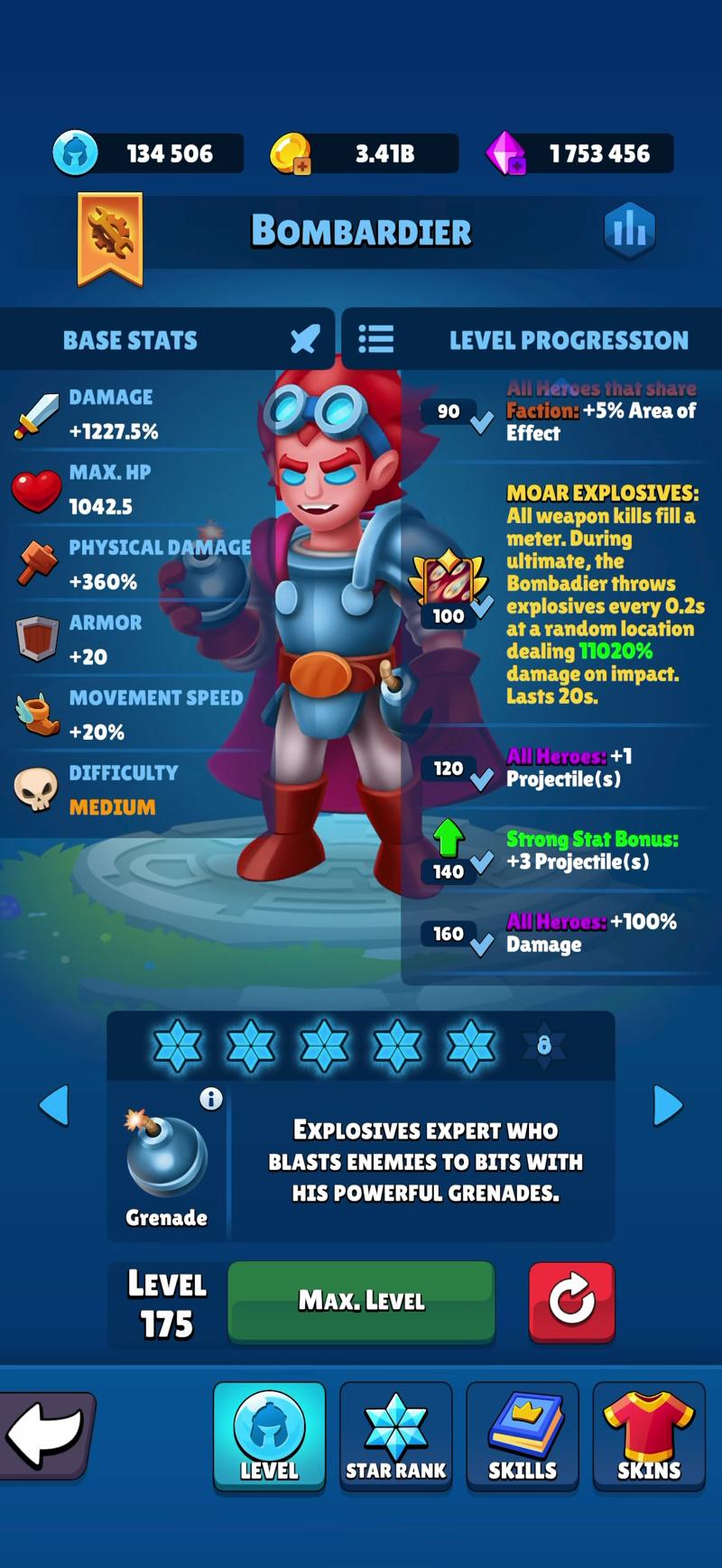Go to the previous hero

click(54, 1105)
